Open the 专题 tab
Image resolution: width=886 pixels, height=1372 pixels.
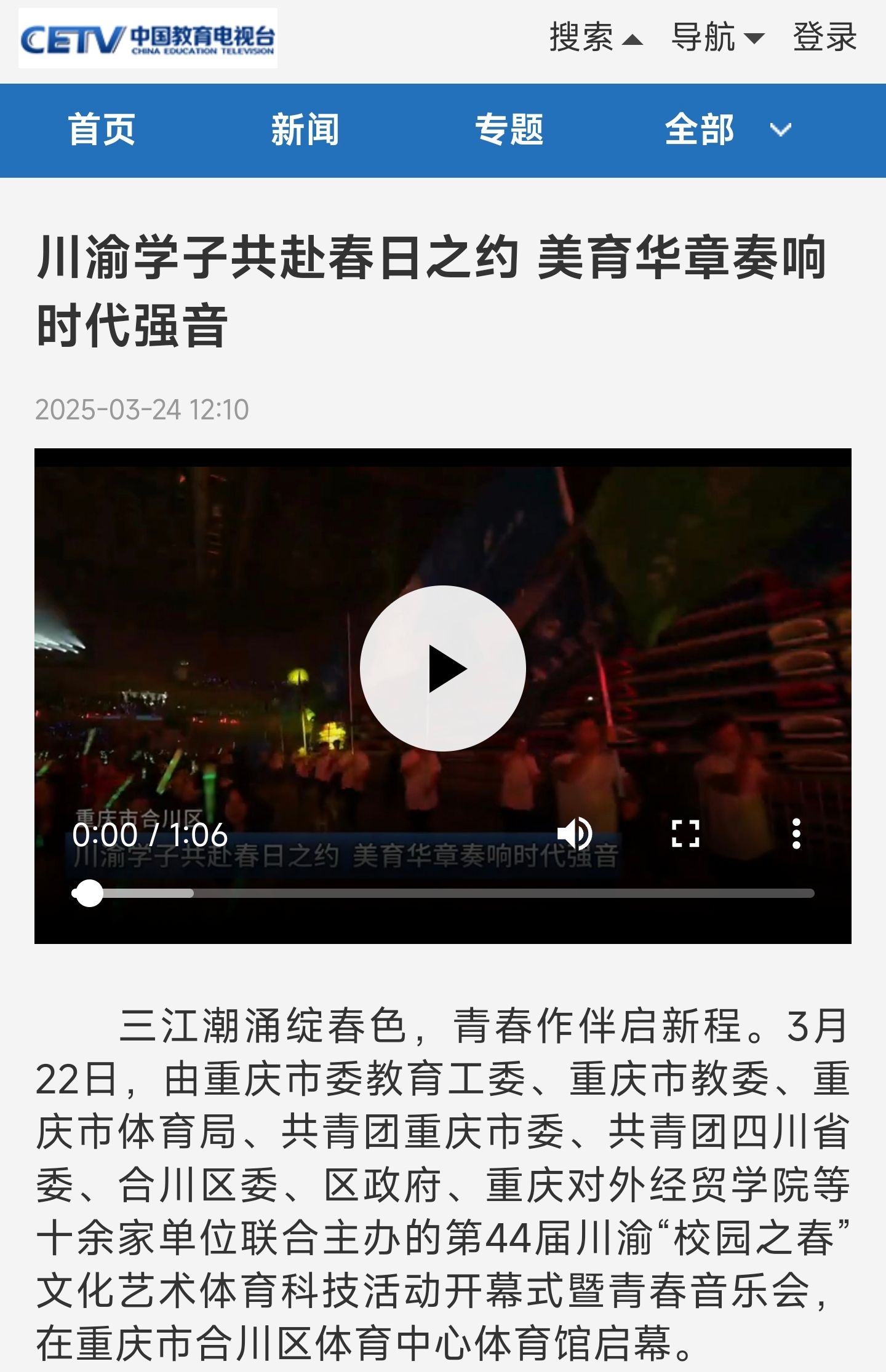(x=509, y=130)
